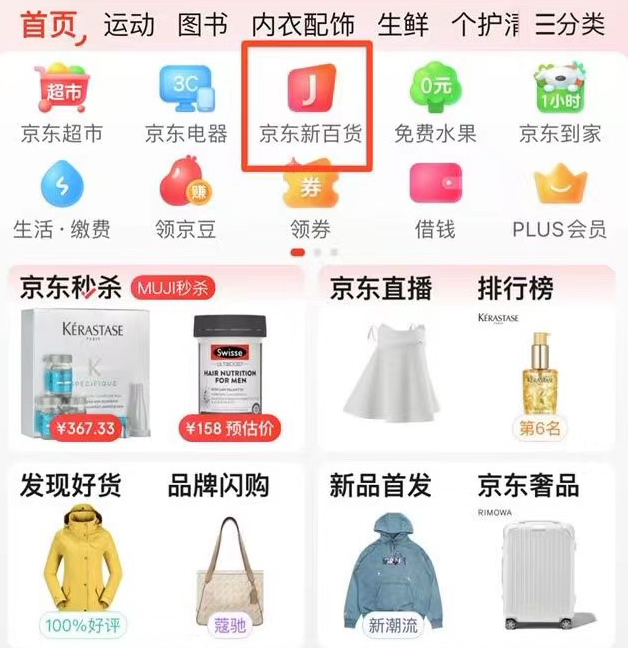628x648 pixels.
Task: Switch to the 图书 tab
Action: coord(202,24)
